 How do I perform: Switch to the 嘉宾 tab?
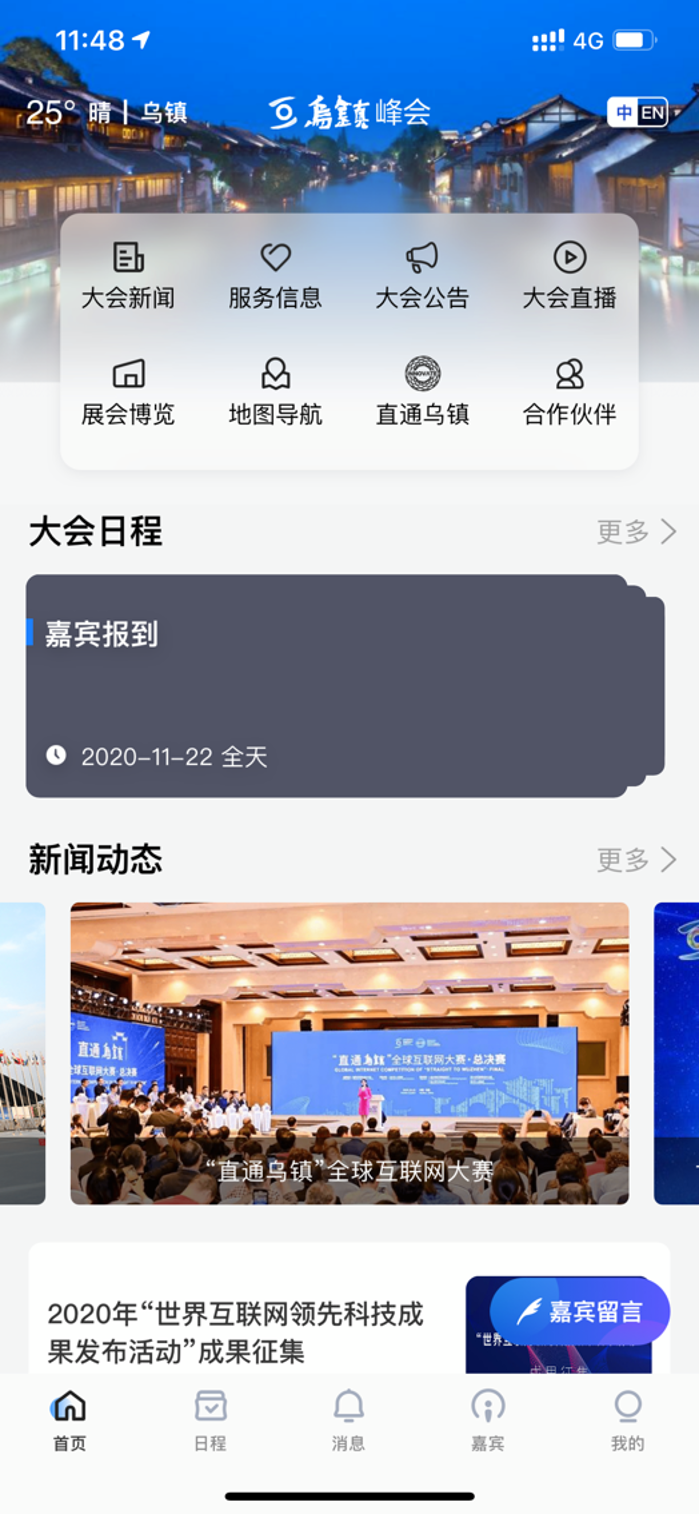(488, 1420)
